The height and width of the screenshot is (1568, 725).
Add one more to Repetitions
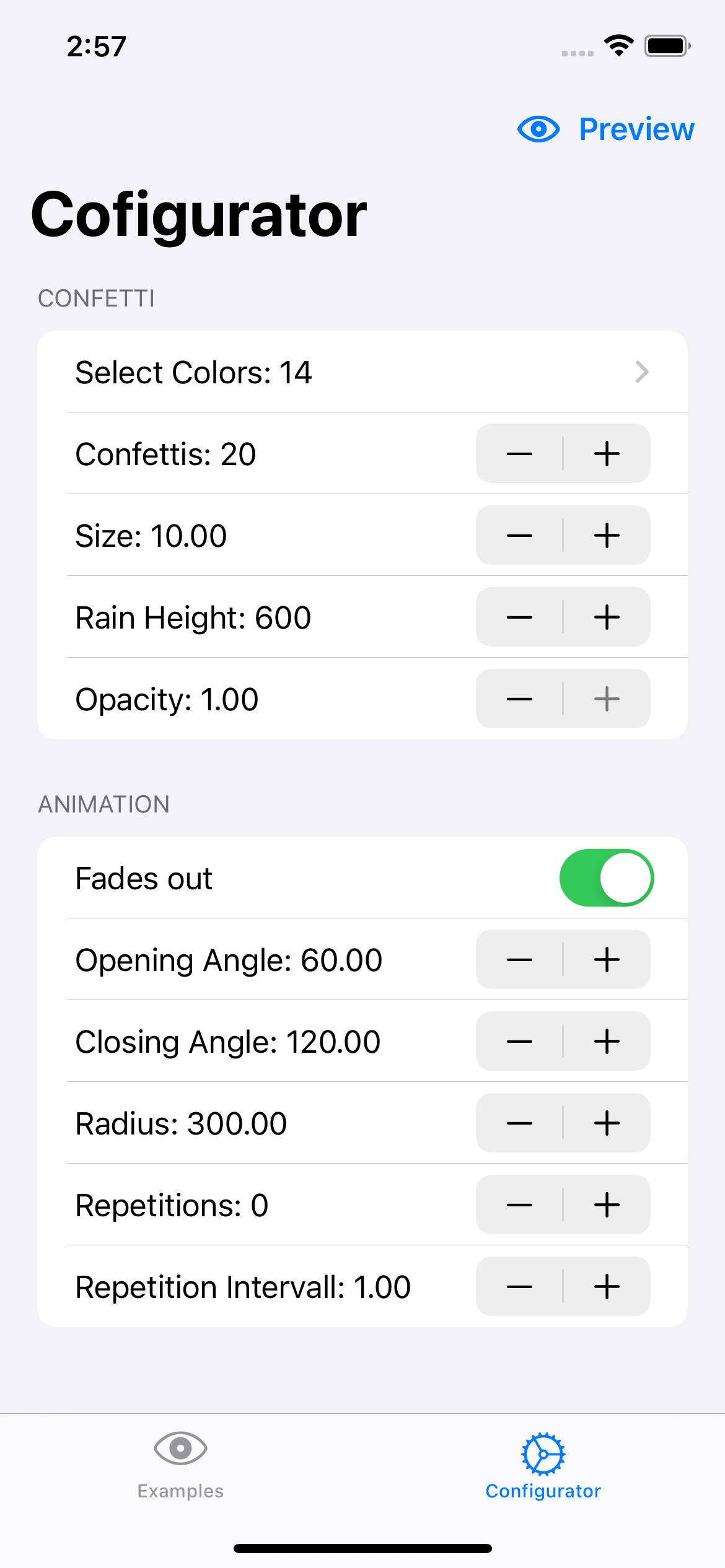pyautogui.click(x=607, y=1205)
